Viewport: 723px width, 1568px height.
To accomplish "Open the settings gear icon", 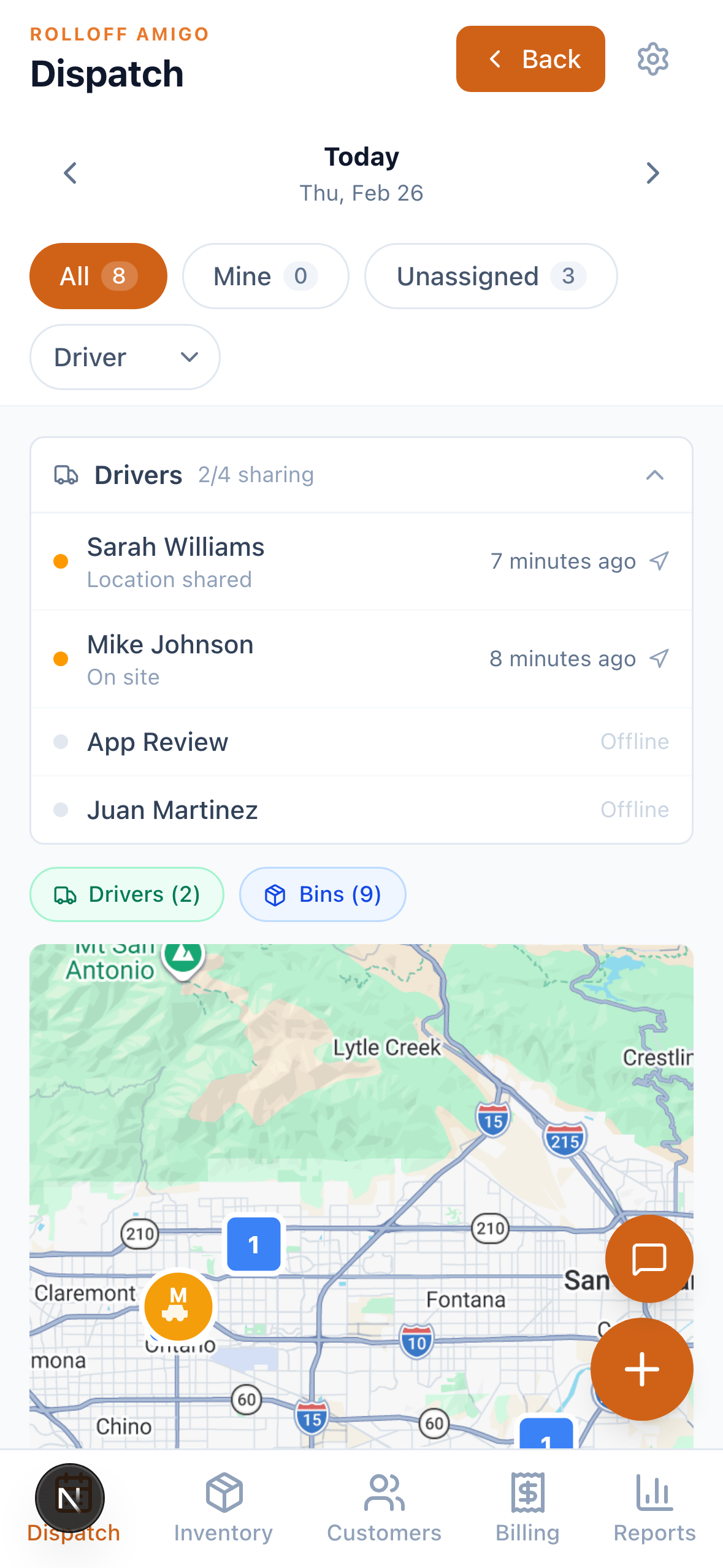I will pyautogui.click(x=652, y=59).
